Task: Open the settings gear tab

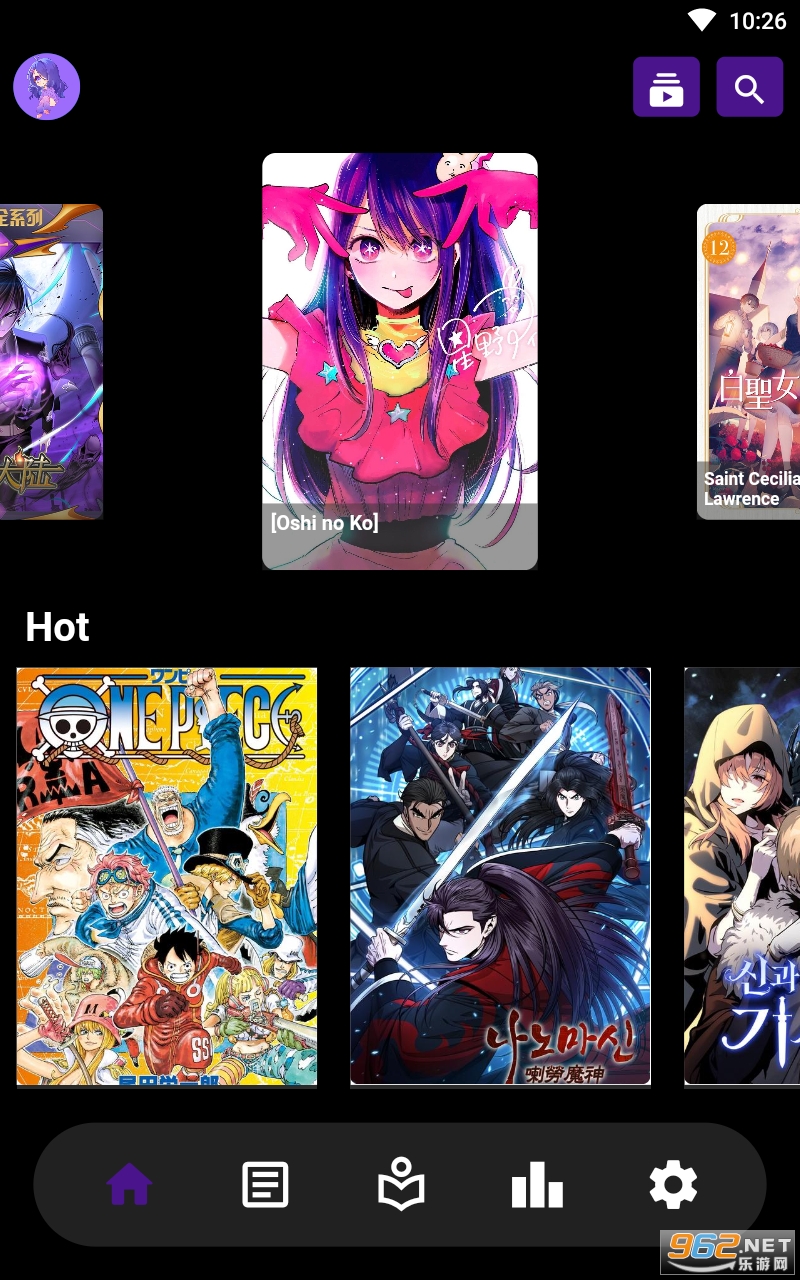Action: point(673,1185)
